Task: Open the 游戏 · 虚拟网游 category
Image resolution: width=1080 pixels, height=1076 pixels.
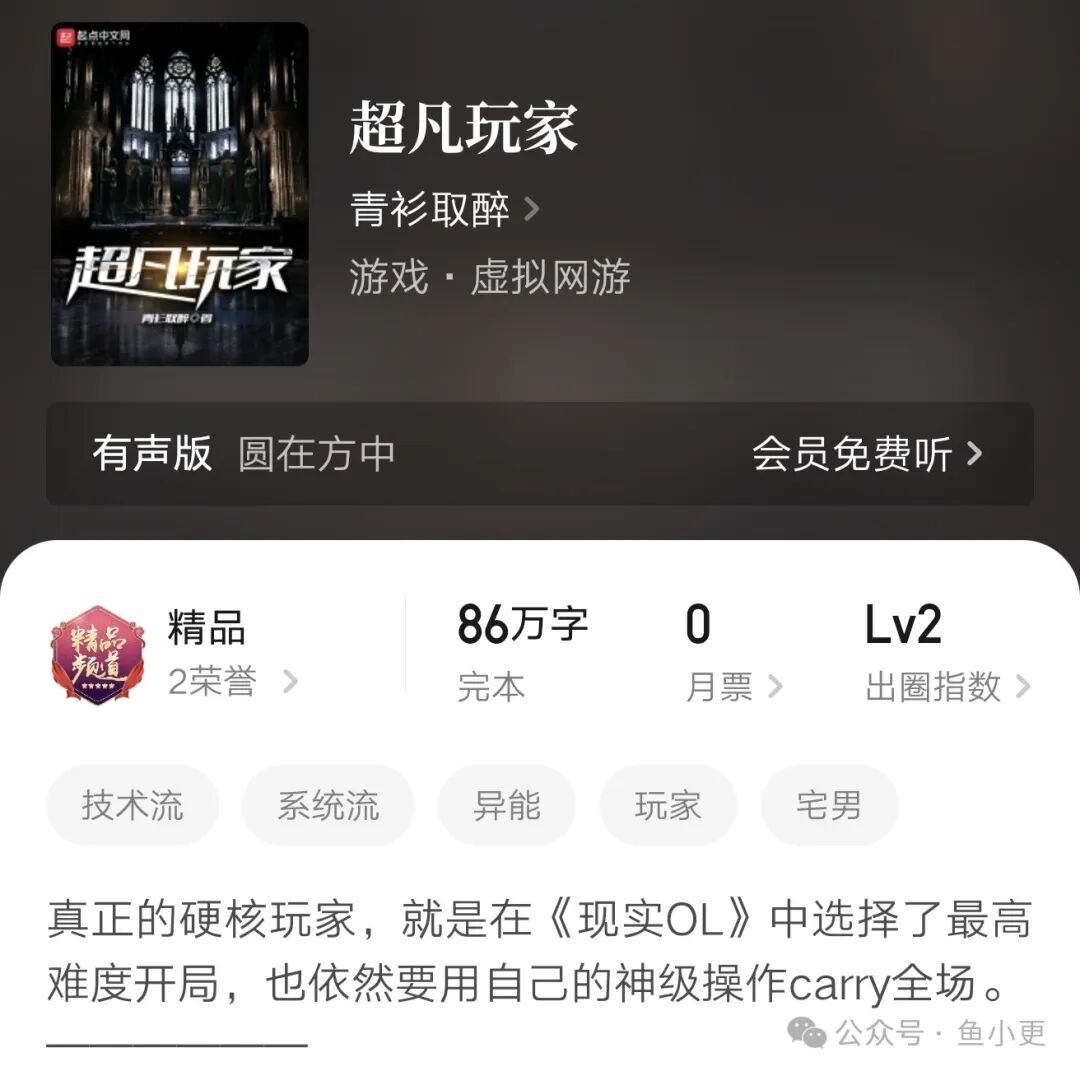Action: (490, 277)
